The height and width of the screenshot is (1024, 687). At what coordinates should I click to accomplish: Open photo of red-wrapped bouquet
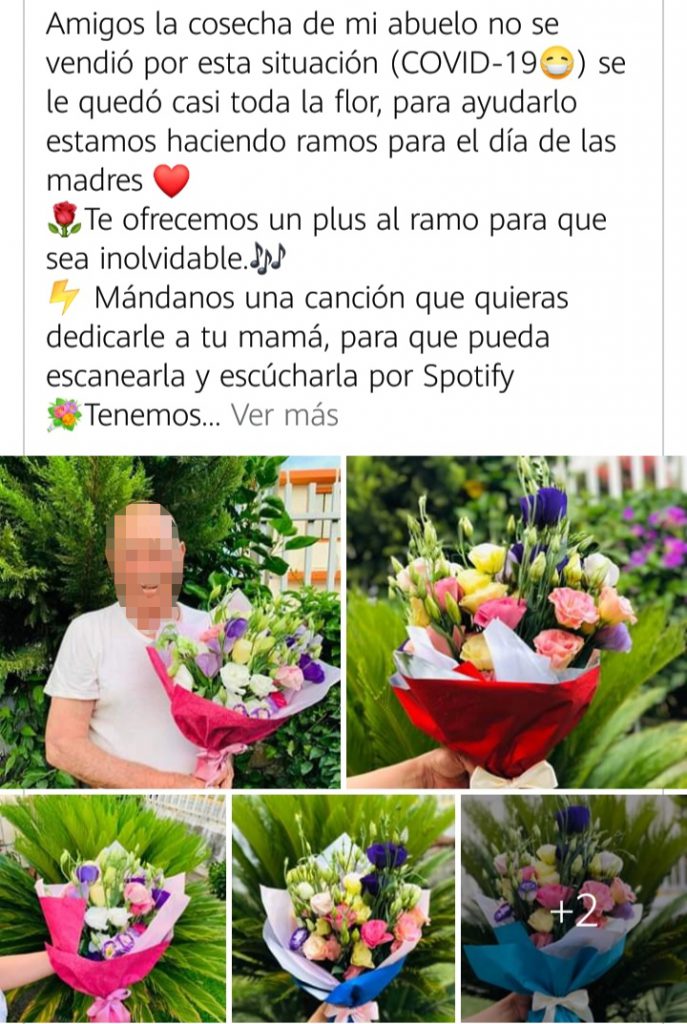[517, 622]
